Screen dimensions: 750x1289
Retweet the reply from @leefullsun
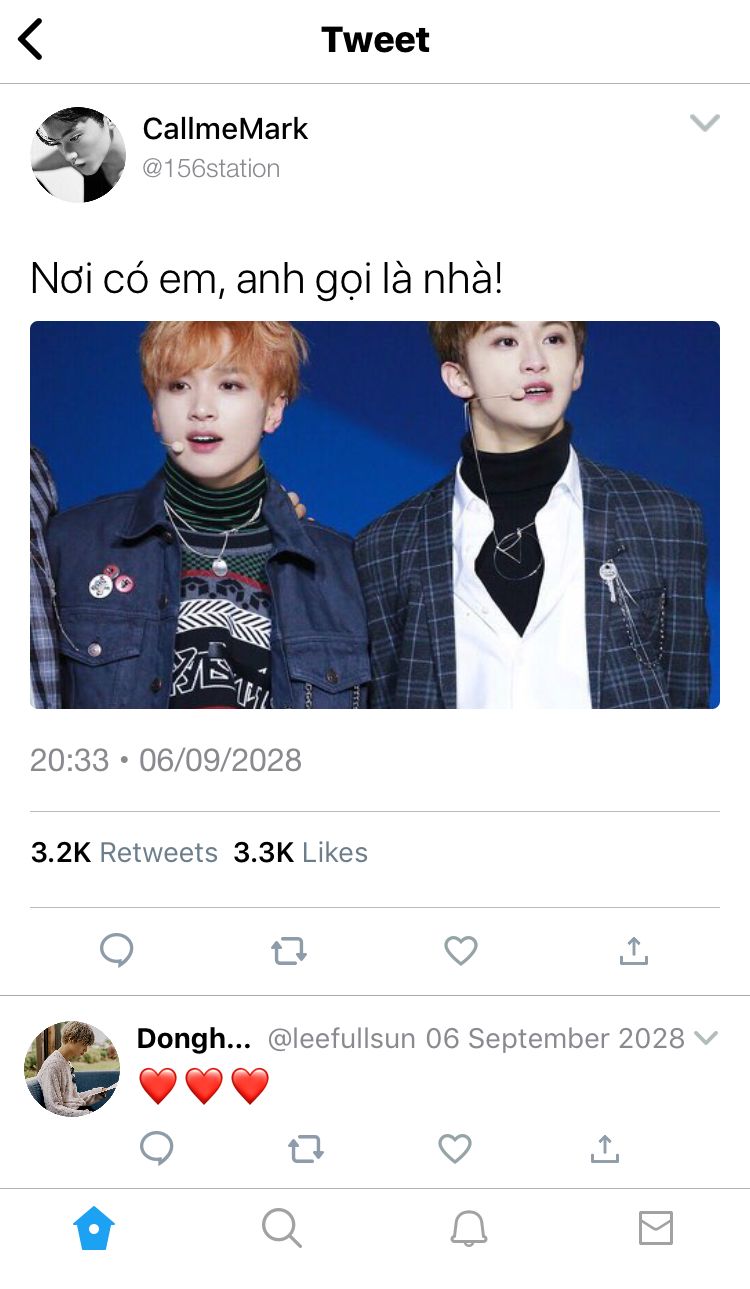coord(306,1149)
